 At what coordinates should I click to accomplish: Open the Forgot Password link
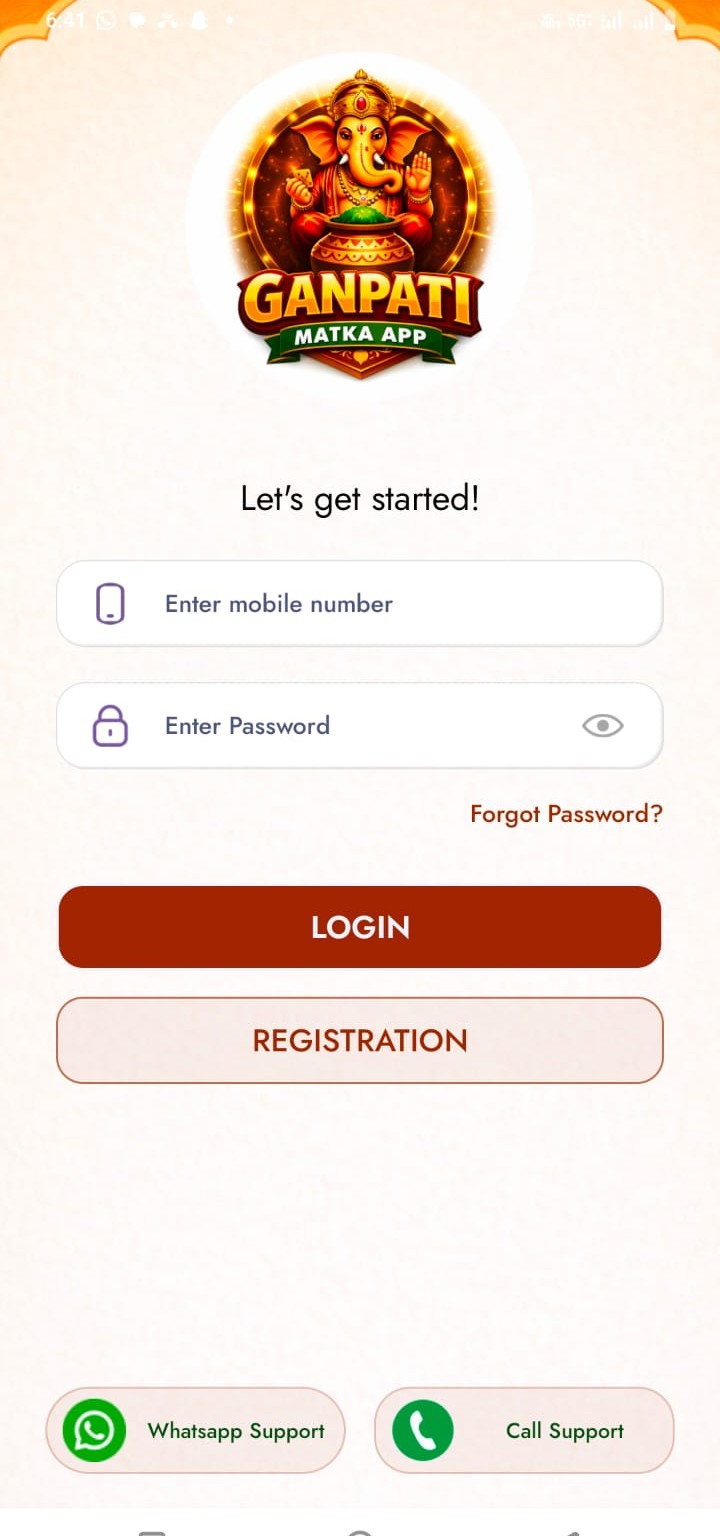[x=566, y=814]
